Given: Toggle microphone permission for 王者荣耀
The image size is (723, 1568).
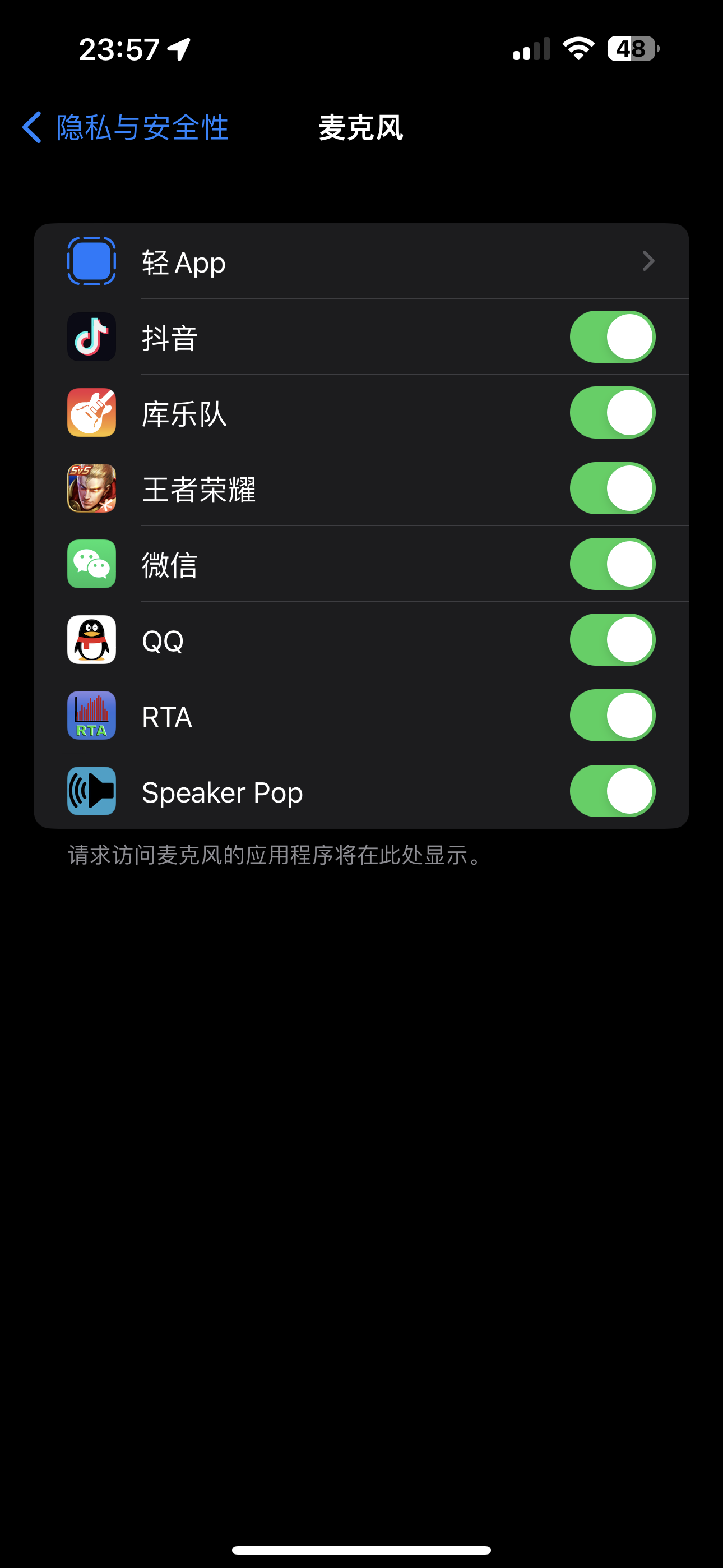Looking at the screenshot, I should (x=611, y=488).
